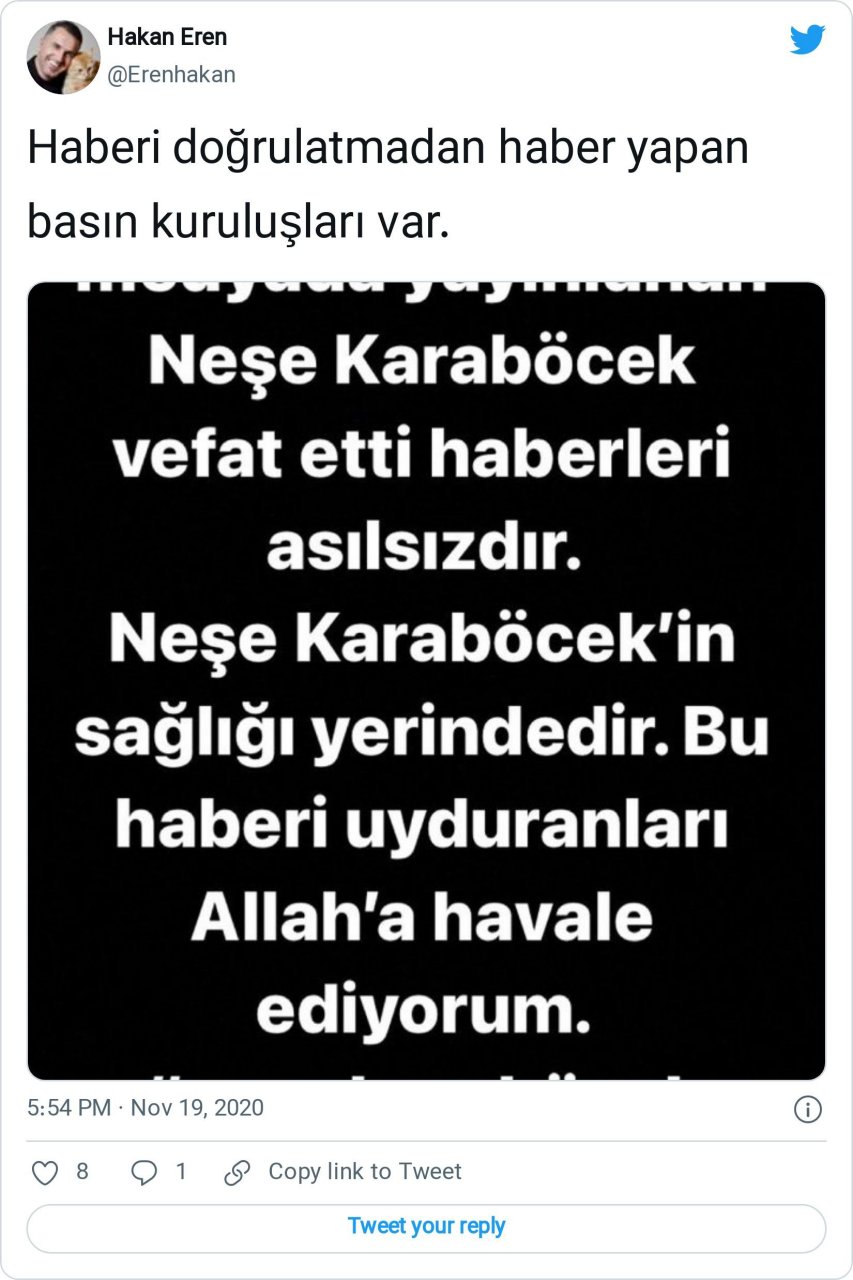This screenshot has width=853, height=1280.
Task: Open the reply bubble with 1 comment
Action: pos(145,1172)
